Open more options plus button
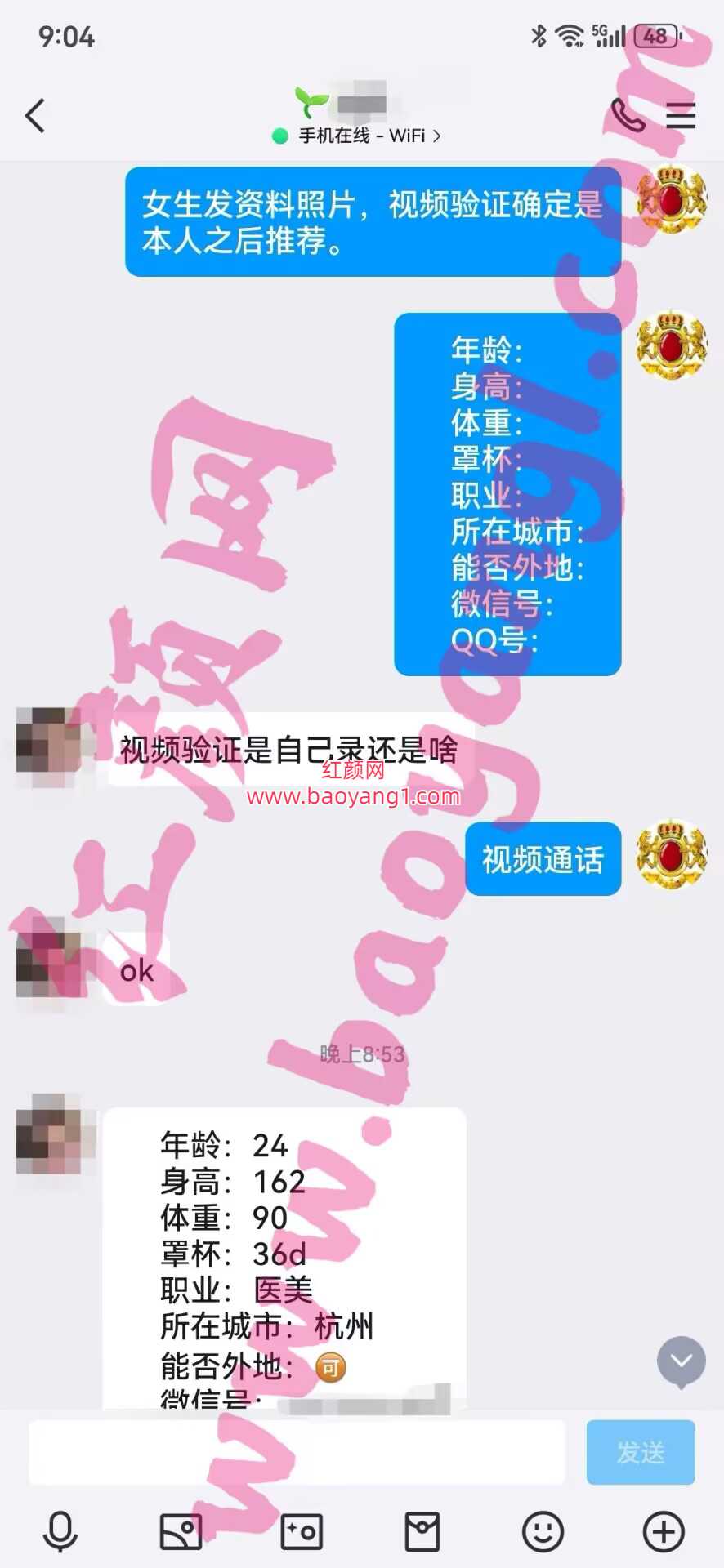The height and width of the screenshot is (1568, 724). (x=664, y=1531)
